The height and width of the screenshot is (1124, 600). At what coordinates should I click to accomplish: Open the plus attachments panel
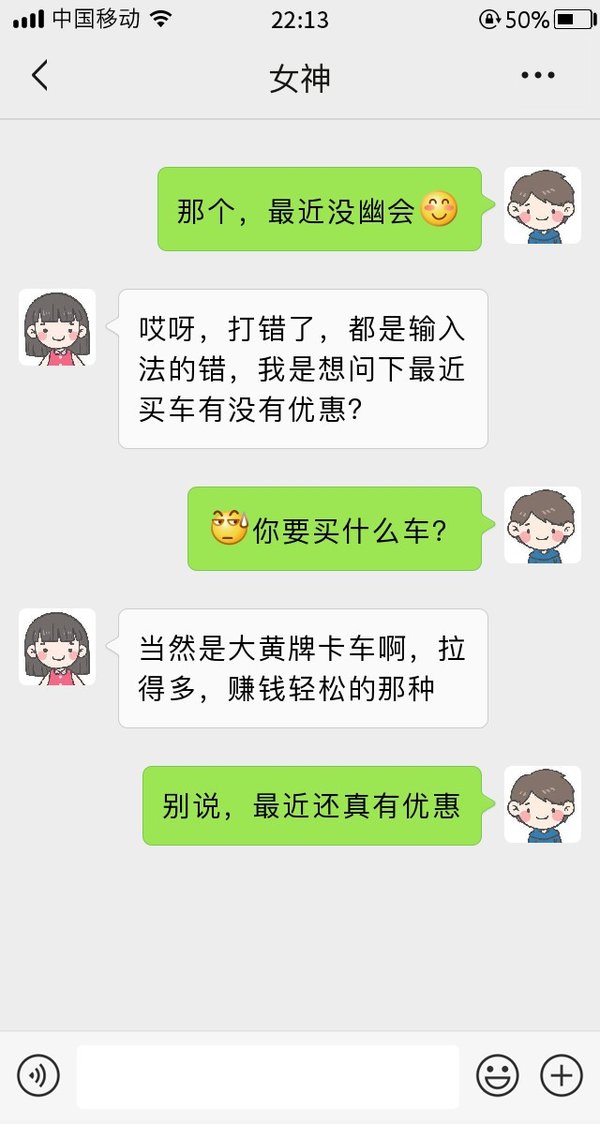(x=561, y=1076)
